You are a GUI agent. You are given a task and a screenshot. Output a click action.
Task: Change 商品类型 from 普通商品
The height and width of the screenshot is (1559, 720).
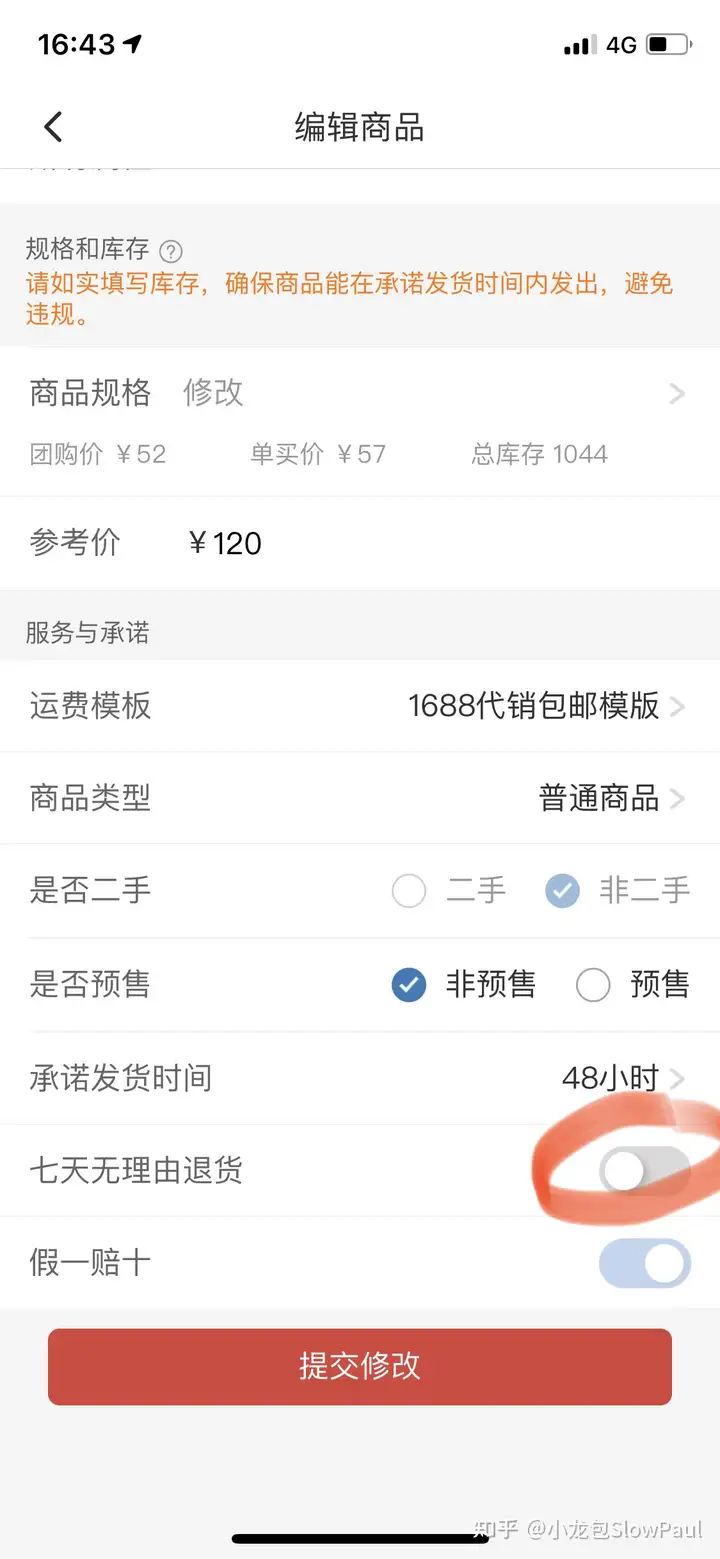click(360, 798)
